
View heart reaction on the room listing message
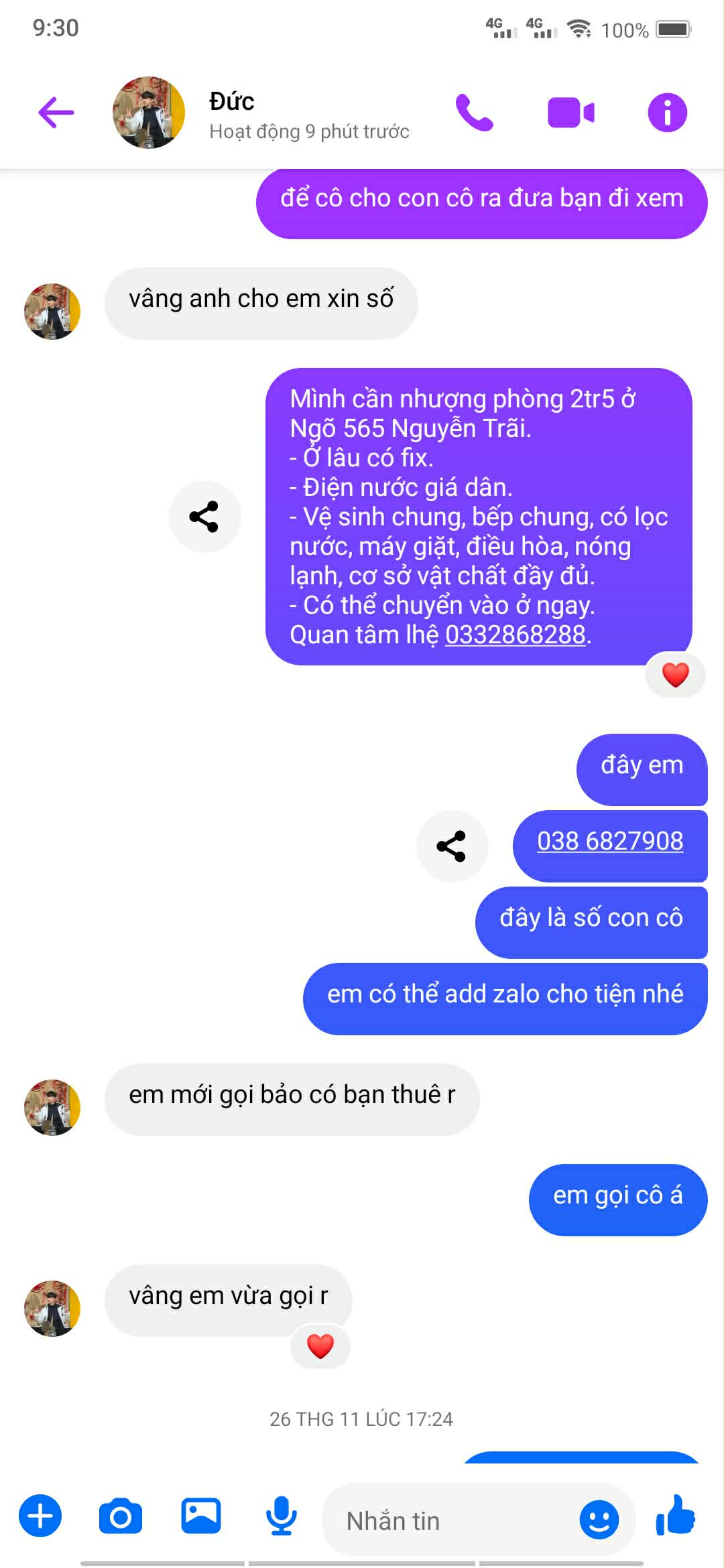point(675,675)
